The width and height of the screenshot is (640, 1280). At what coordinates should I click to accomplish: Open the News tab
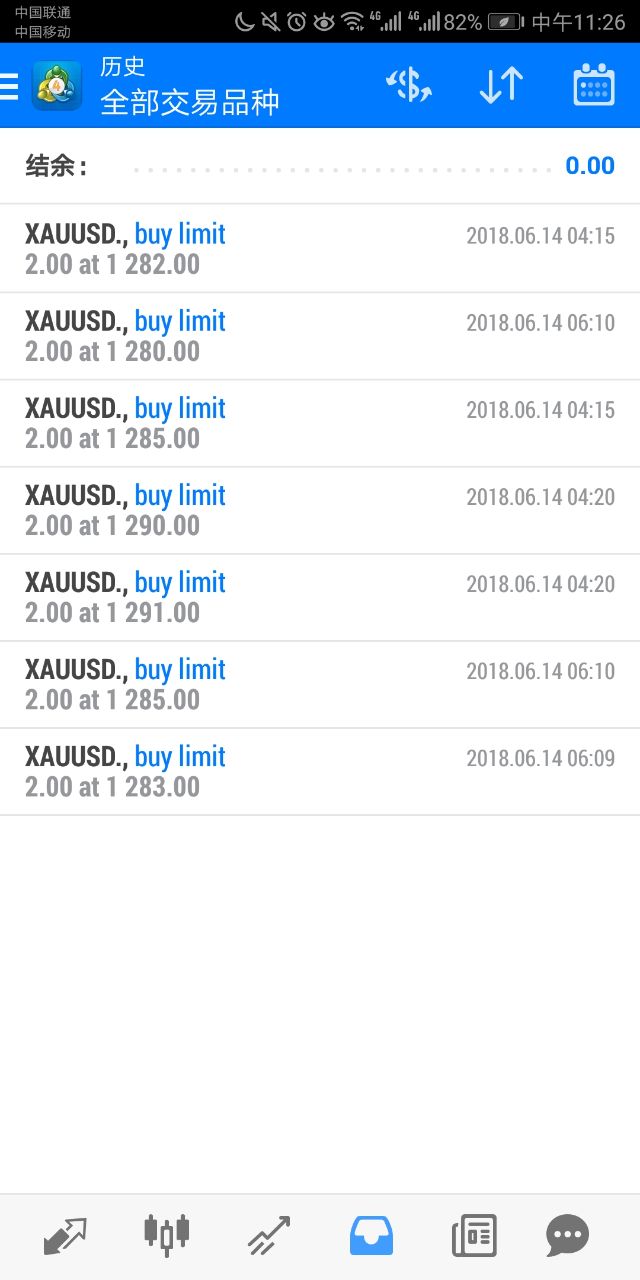474,1236
